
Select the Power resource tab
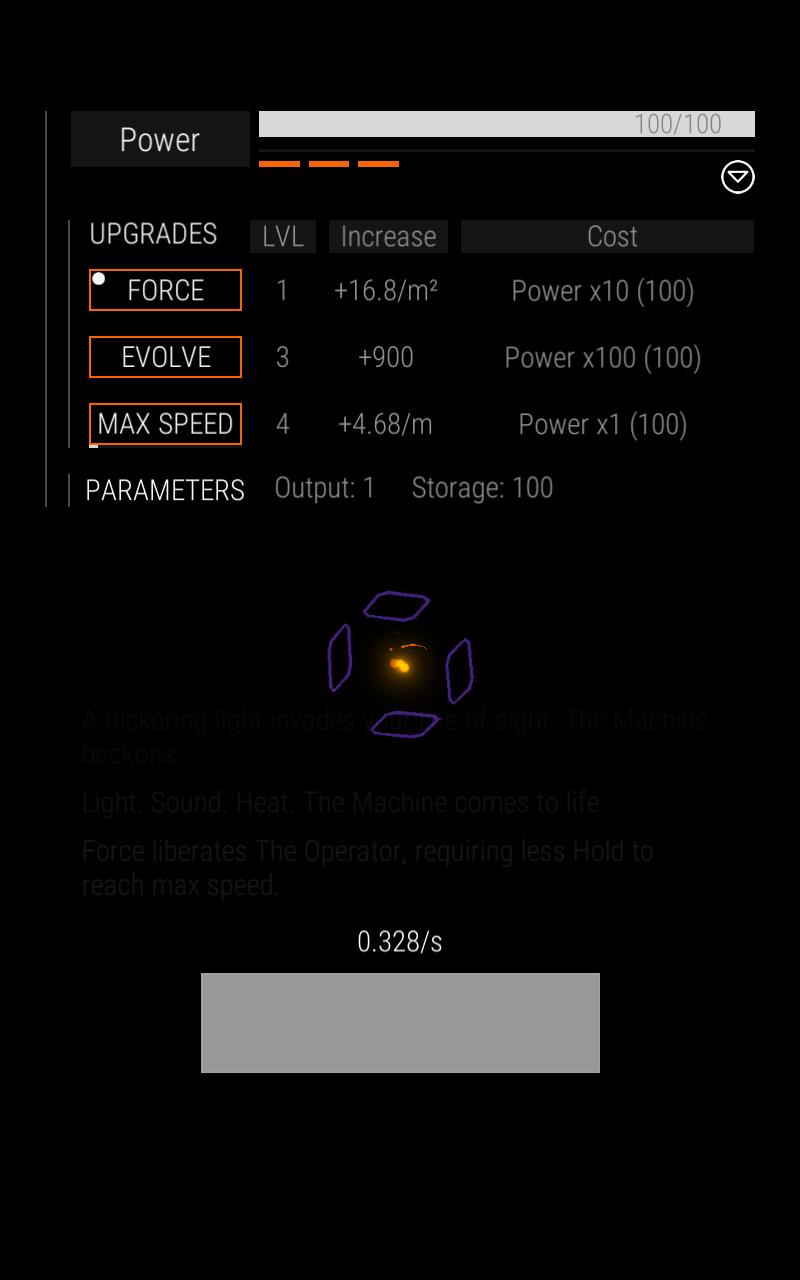click(x=160, y=139)
